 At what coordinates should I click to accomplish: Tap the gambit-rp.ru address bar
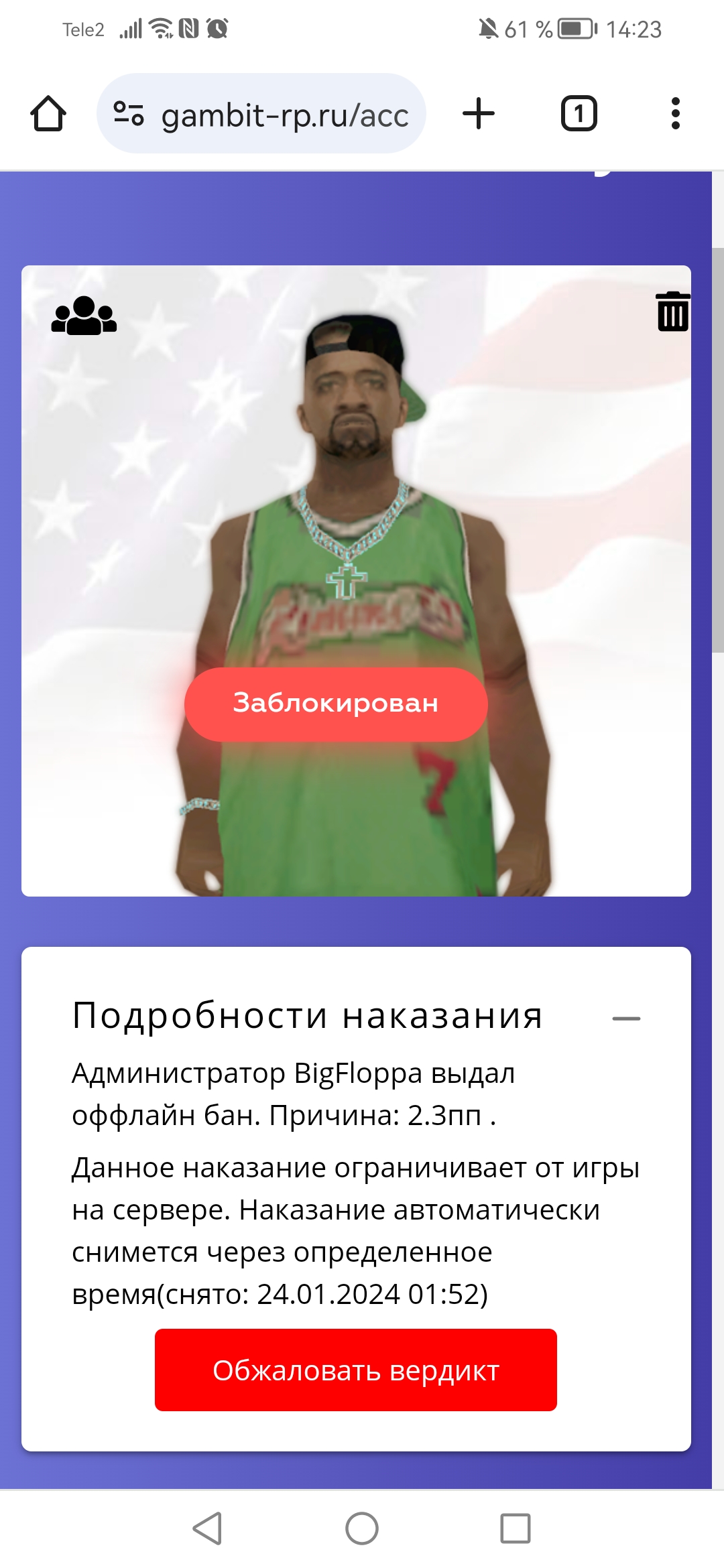(284, 115)
